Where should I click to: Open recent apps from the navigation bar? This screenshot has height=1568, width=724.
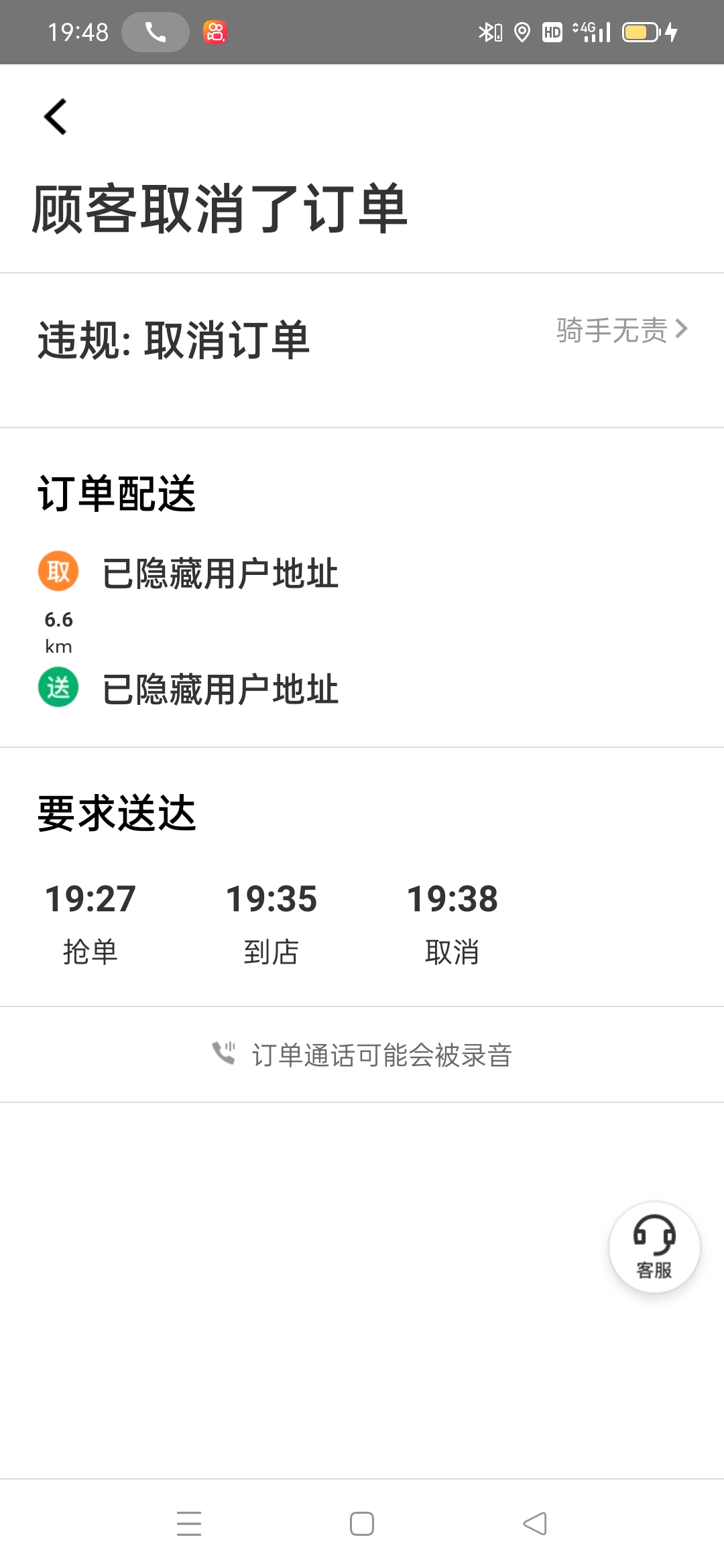[x=189, y=1524]
